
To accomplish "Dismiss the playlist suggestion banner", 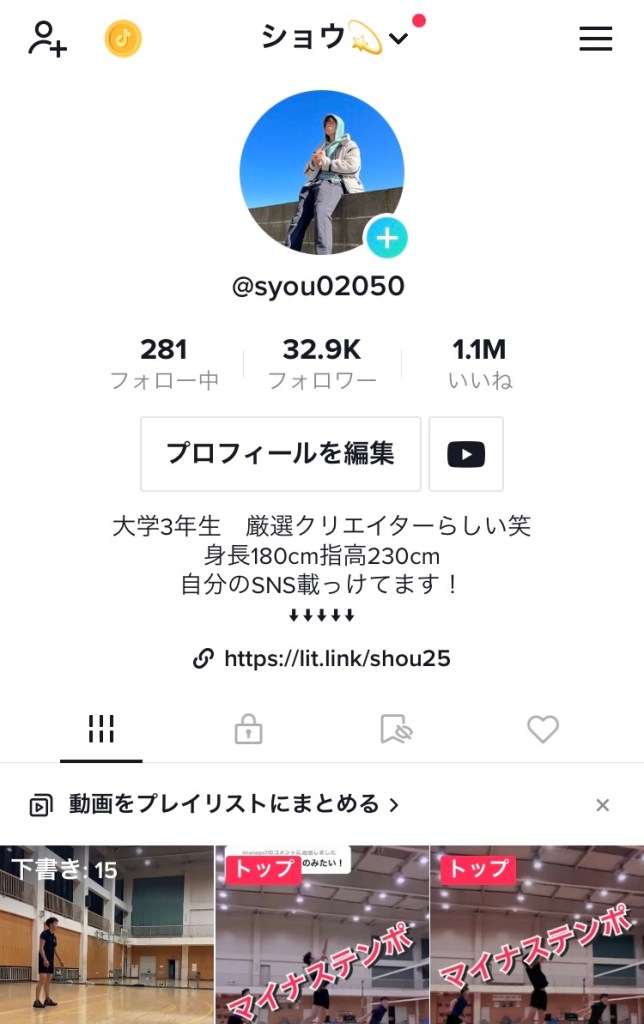I will (x=602, y=805).
